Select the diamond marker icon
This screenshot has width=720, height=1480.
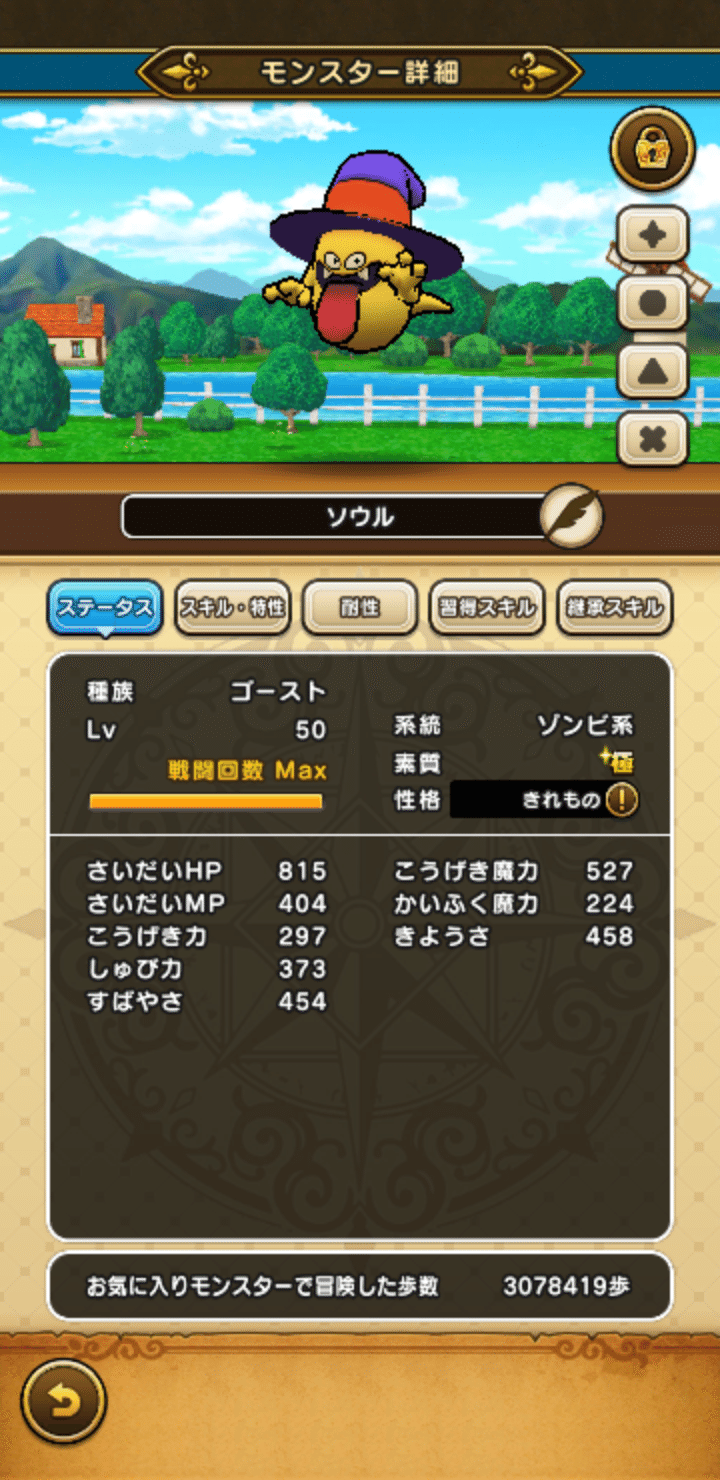point(652,236)
